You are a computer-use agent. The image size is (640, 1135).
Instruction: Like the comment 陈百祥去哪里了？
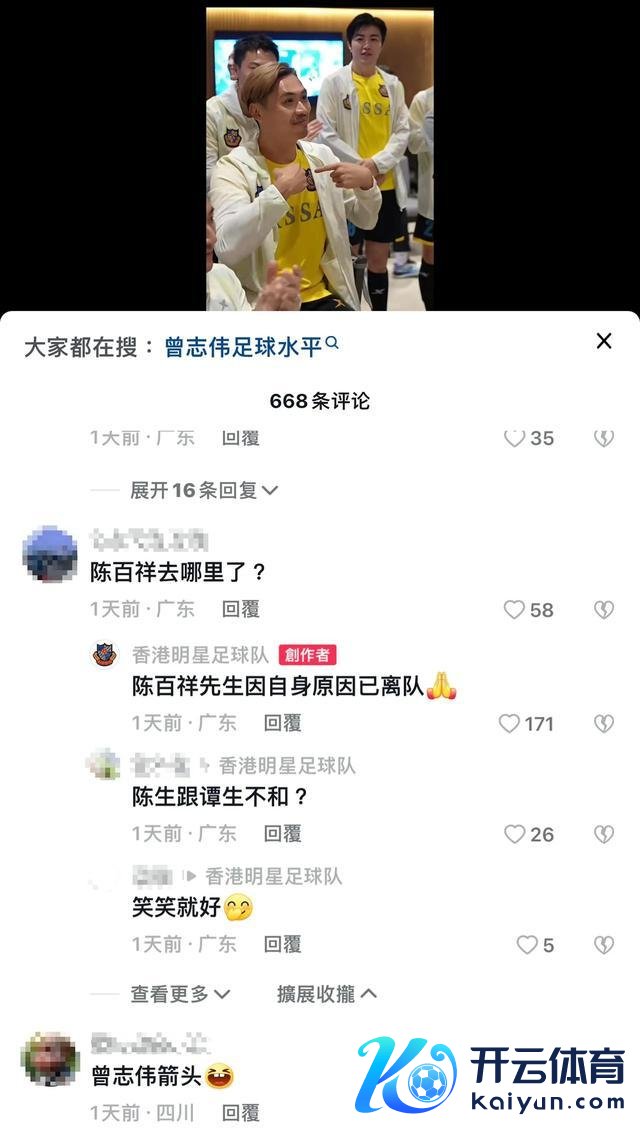pos(515,610)
